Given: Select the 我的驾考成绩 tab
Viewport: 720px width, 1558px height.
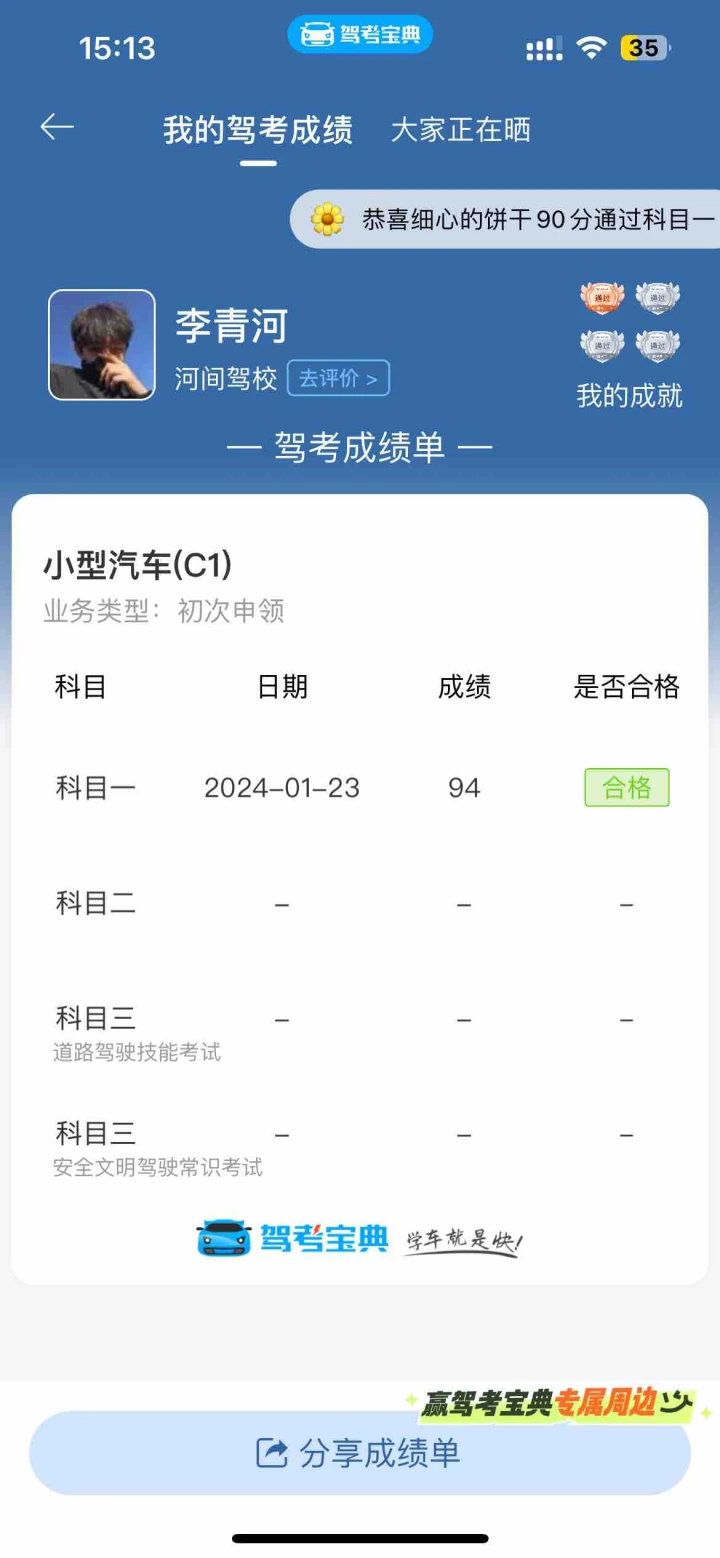Looking at the screenshot, I should pos(258,130).
